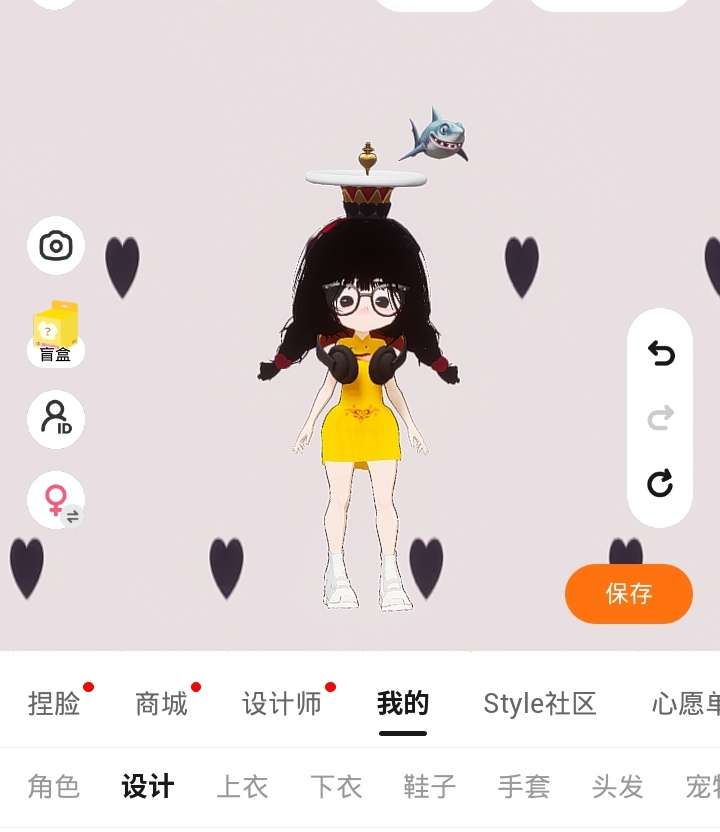This screenshot has height=832, width=720.
Task: Select the 我的 tab
Action: (403, 704)
